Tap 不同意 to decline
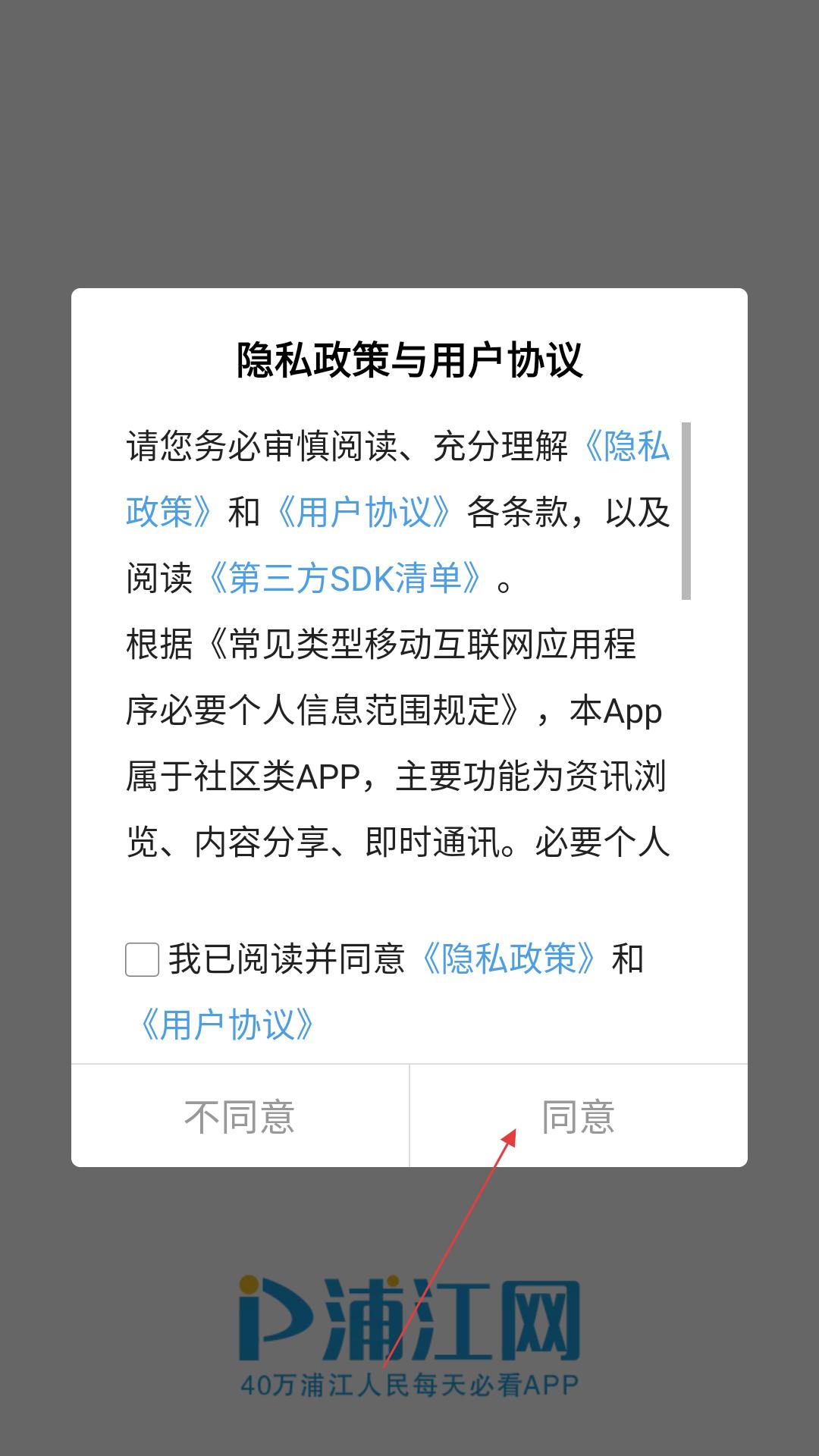 point(240,1116)
